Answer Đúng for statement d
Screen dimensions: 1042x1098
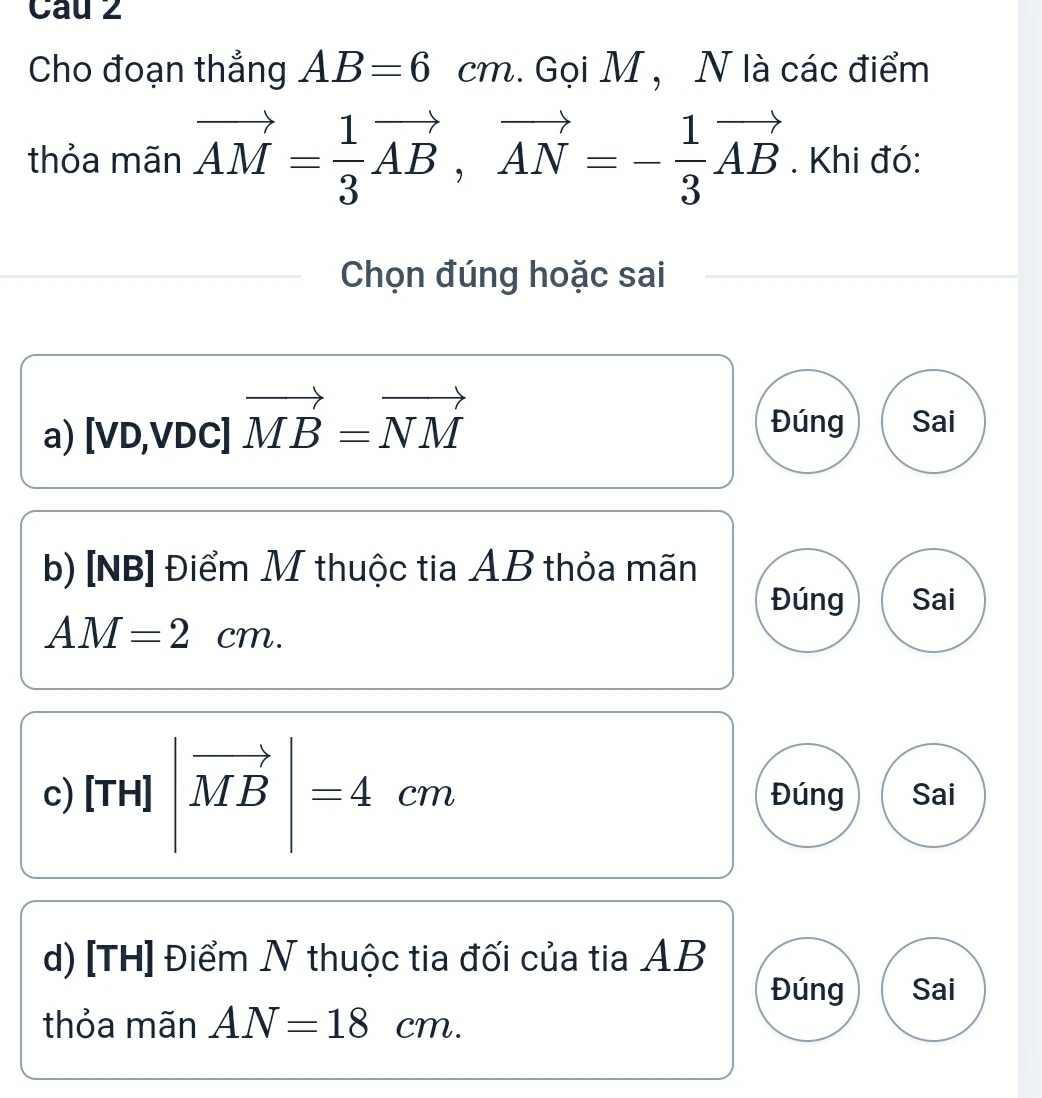click(x=807, y=990)
